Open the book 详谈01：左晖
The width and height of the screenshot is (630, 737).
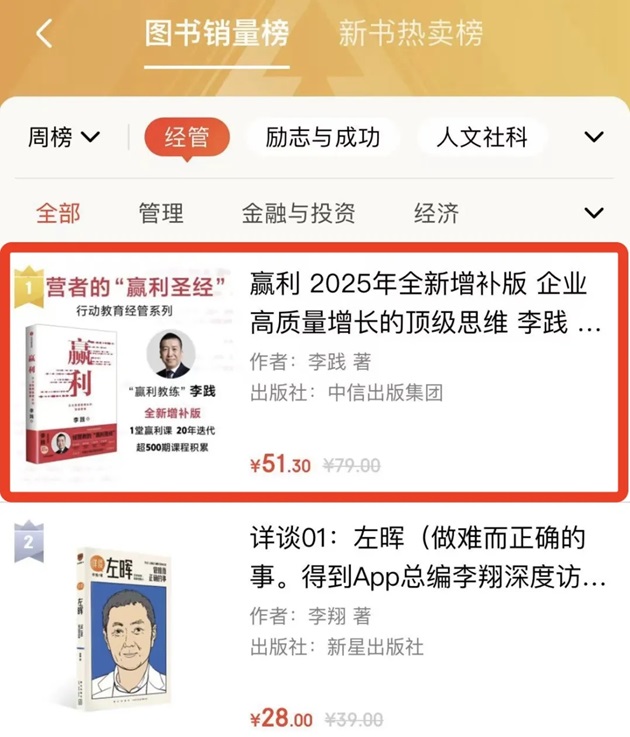pos(427,558)
